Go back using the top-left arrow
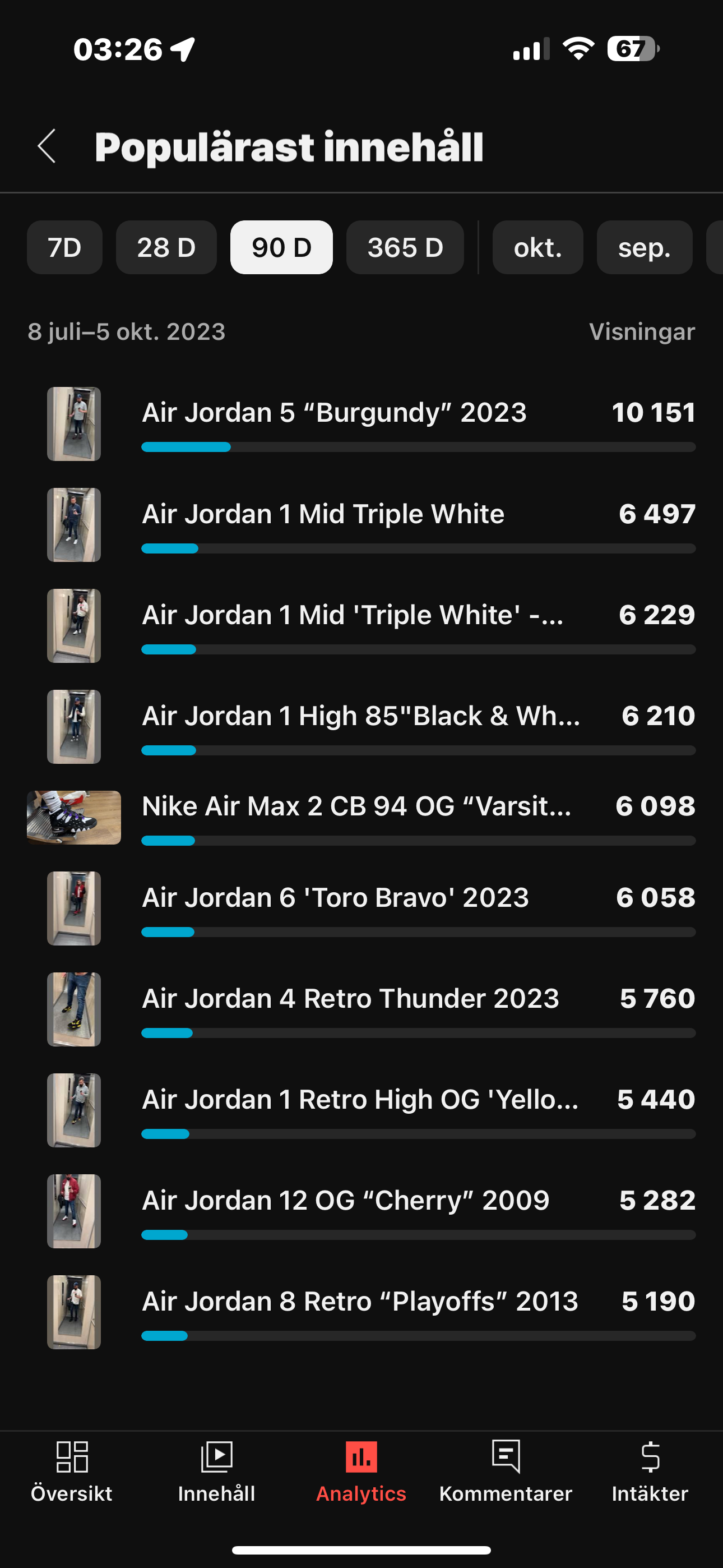Image resolution: width=723 pixels, height=1568 pixels. pyautogui.click(x=47, y=146)
